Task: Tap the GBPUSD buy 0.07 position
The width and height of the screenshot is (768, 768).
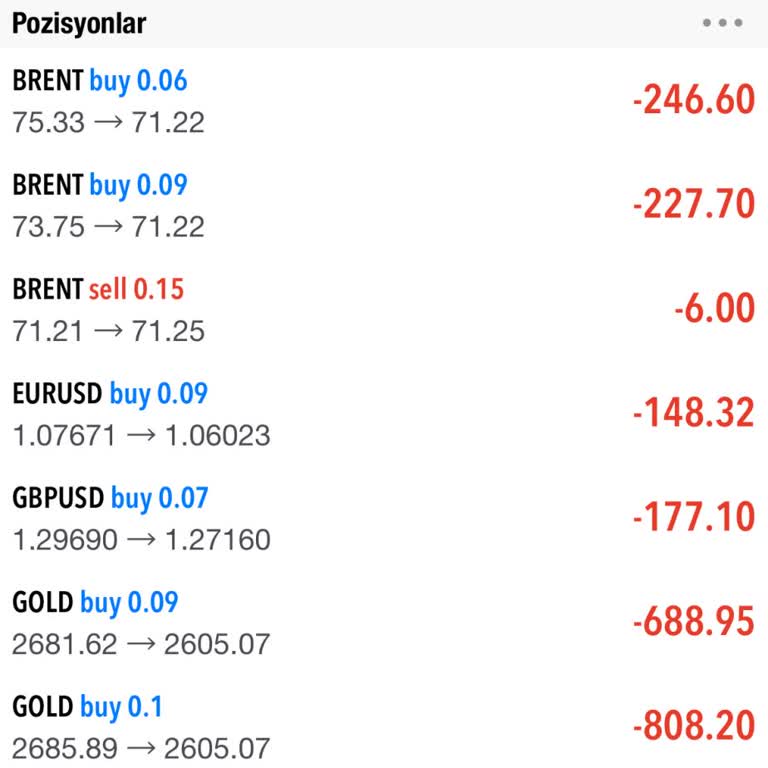Action: pyautogui.click(x=384, y=518)
